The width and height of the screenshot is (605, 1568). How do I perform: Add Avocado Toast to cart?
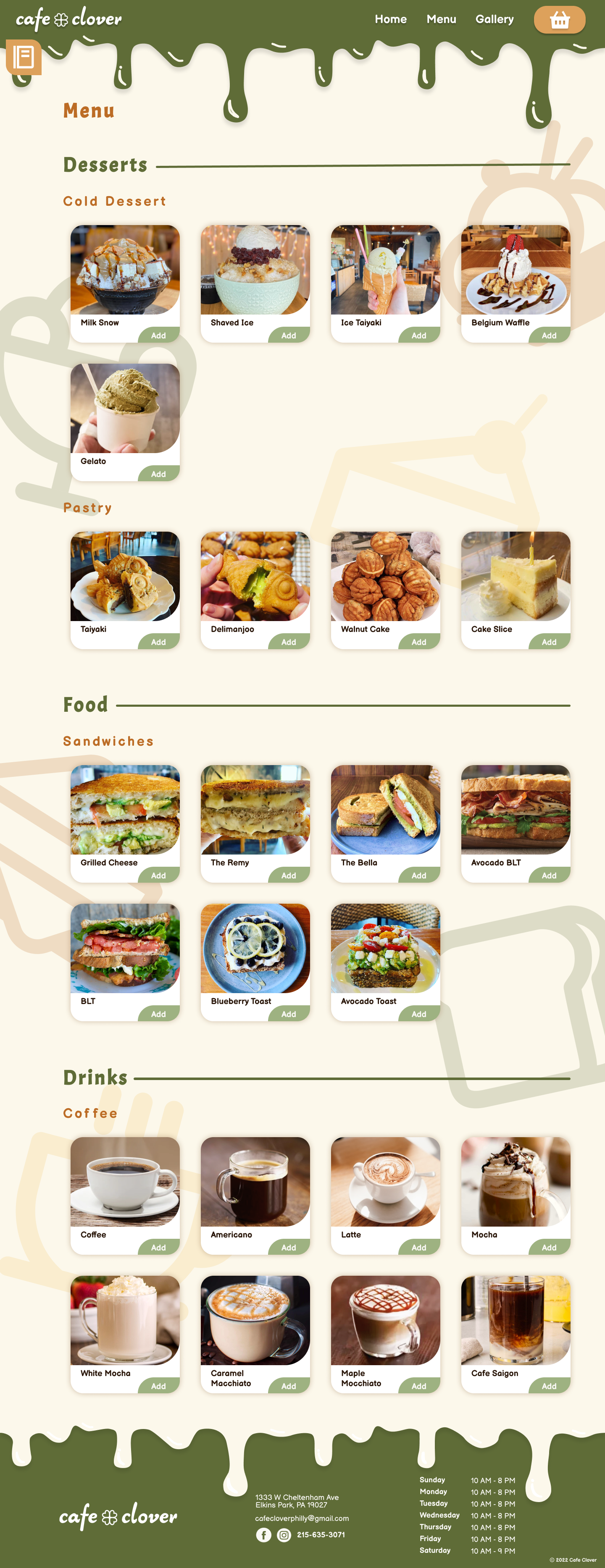[418, 1014]
